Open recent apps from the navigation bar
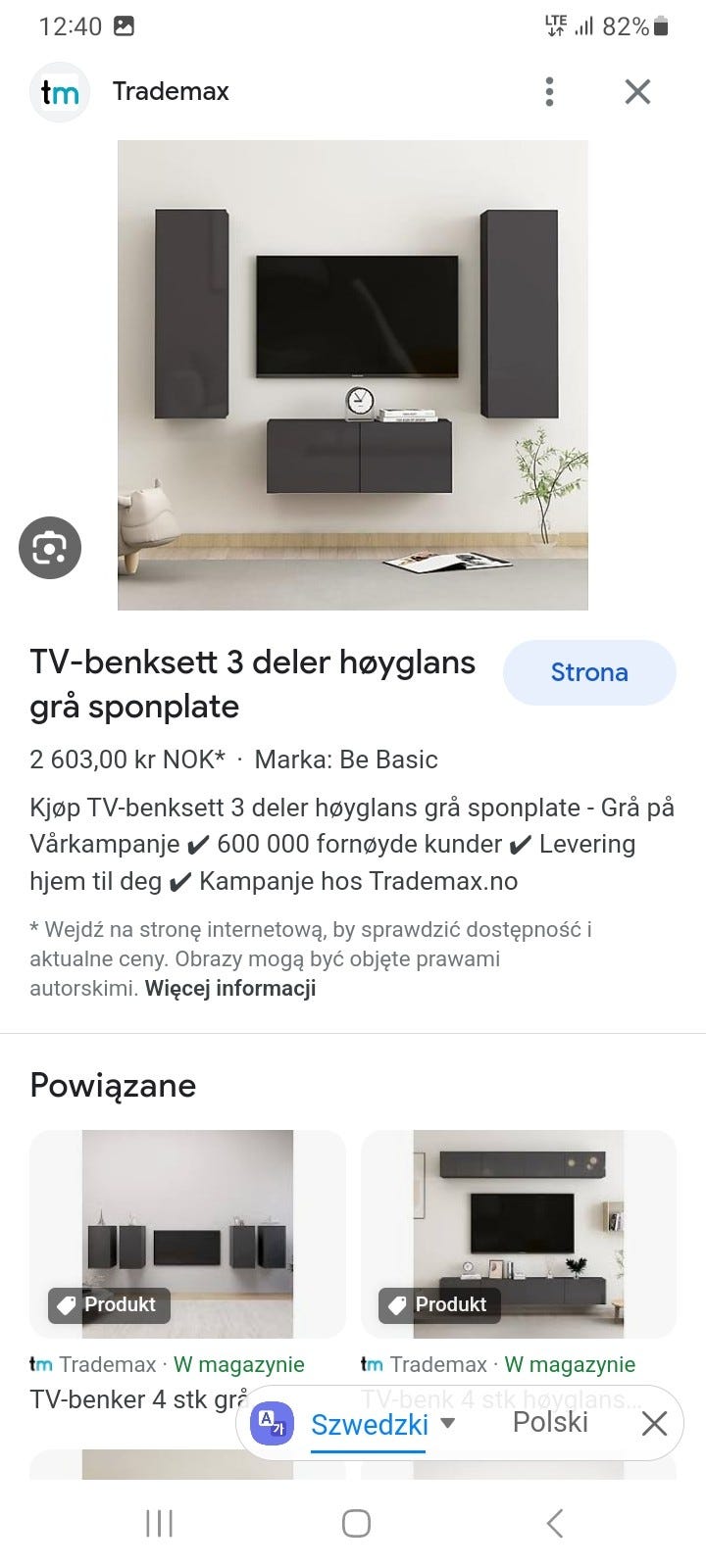Image resolution: width=706 pixels, height=1568 pixels. pyautogui.click(x=159, y=1523)
